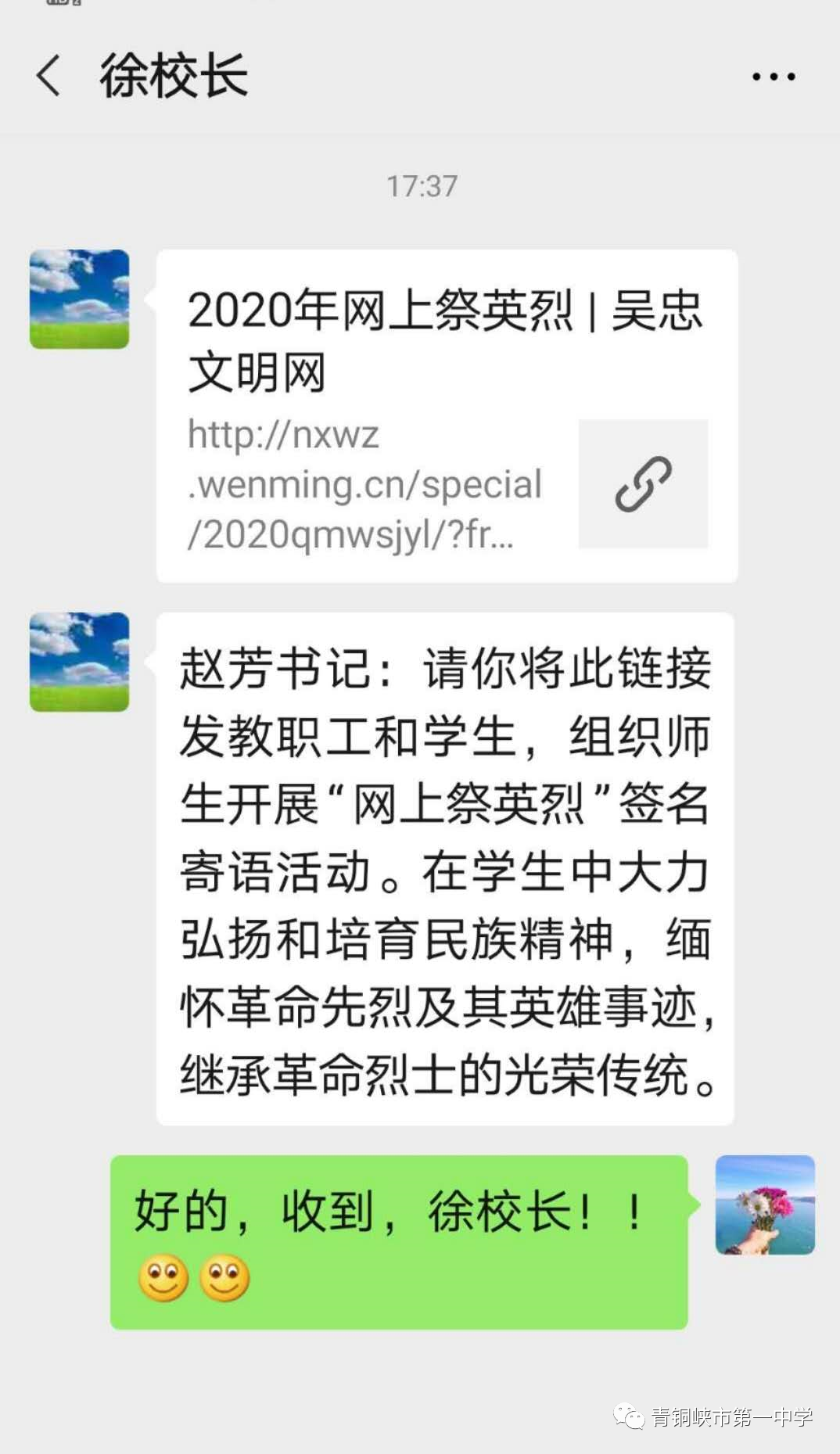Open chat details via three-dot menu
Image resolution: width=840 pixels, height=1454 pixels.
[x=773, y=77]
